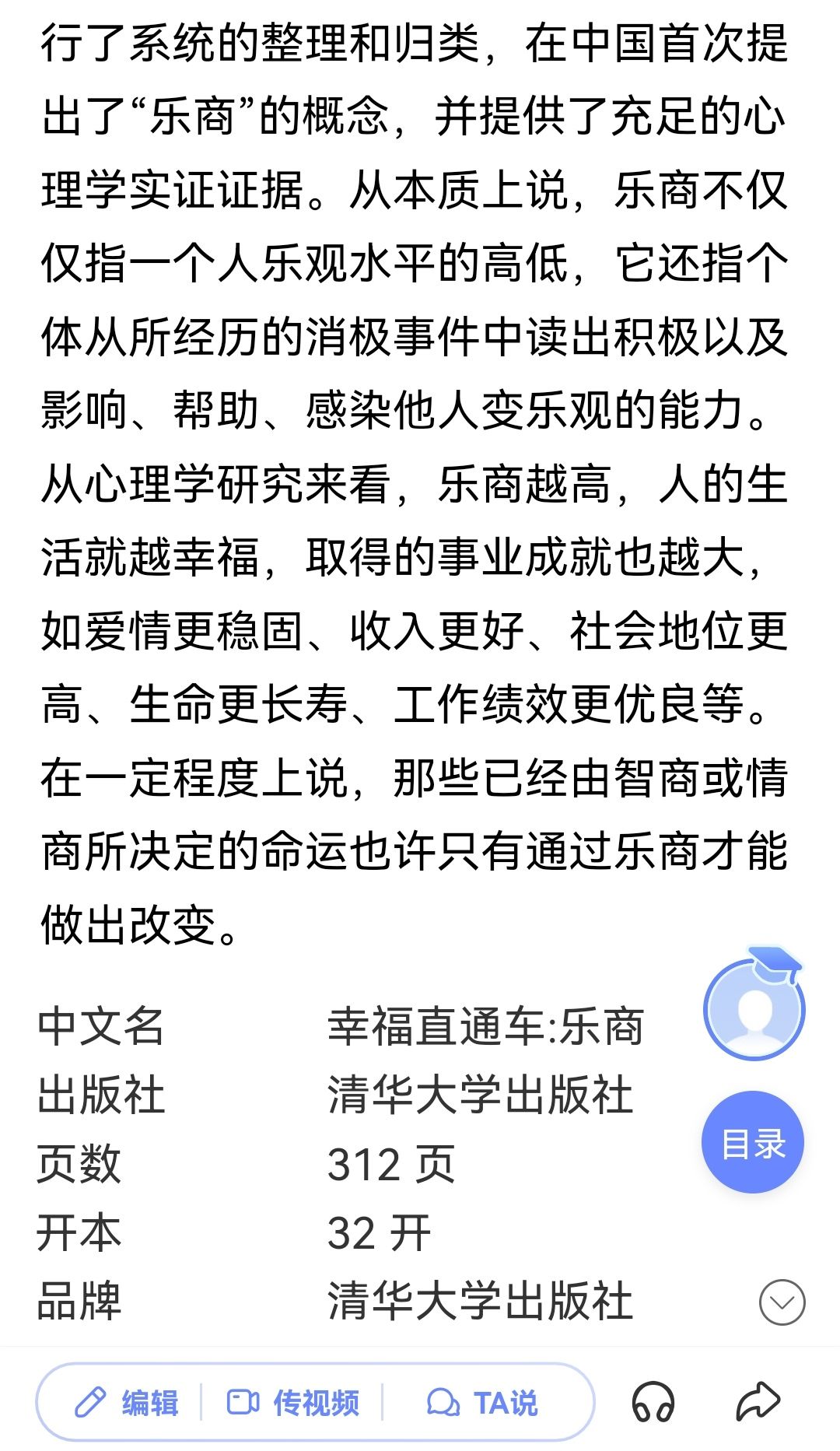Open the 目录 table of contents button
This screenshot has width=840, height=1451.
coord(752,1142)
